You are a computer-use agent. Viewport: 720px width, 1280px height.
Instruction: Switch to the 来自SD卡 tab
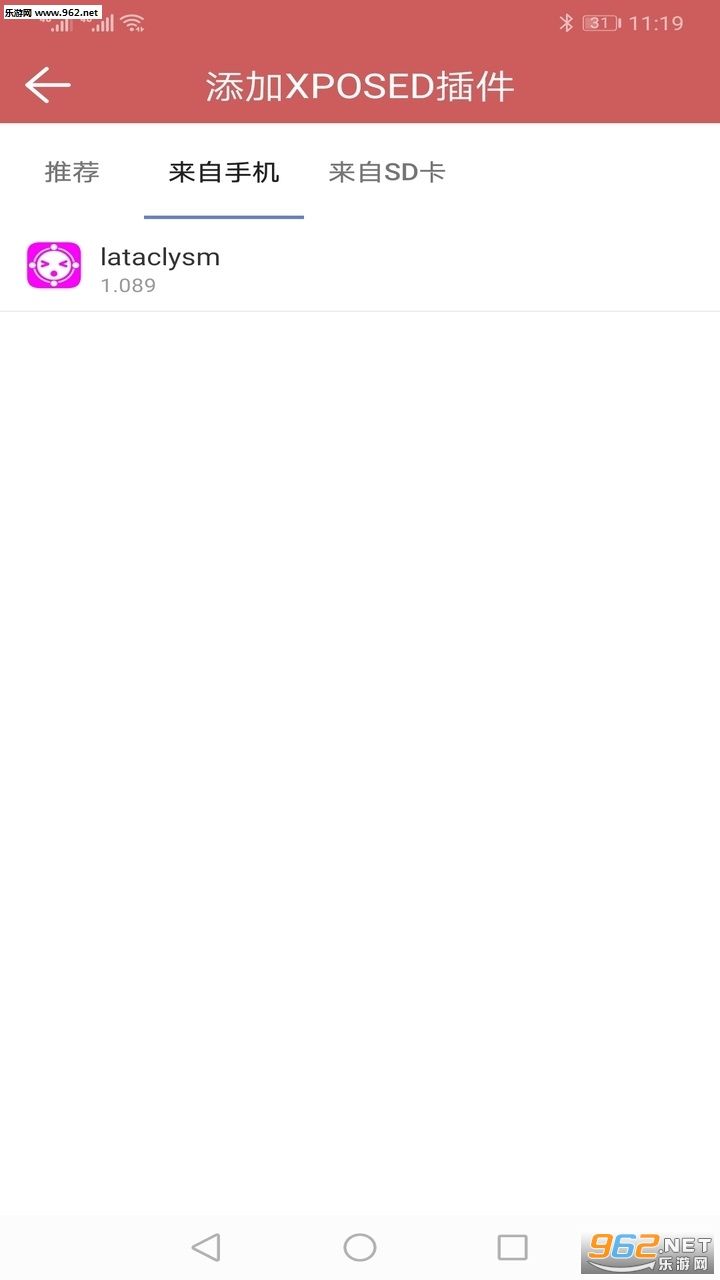coord(387,172)
